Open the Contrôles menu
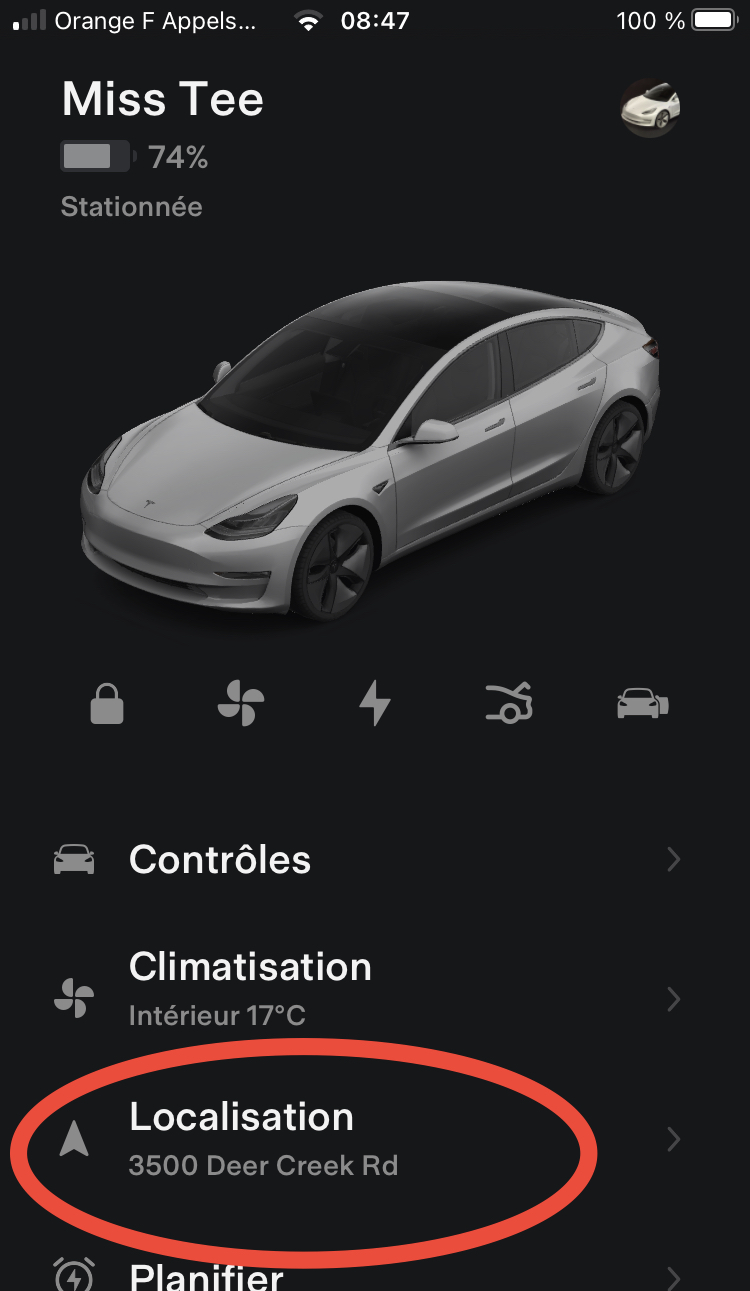Image resolution: width=750 pixels, height=1291 pixels. pos(375,860)
